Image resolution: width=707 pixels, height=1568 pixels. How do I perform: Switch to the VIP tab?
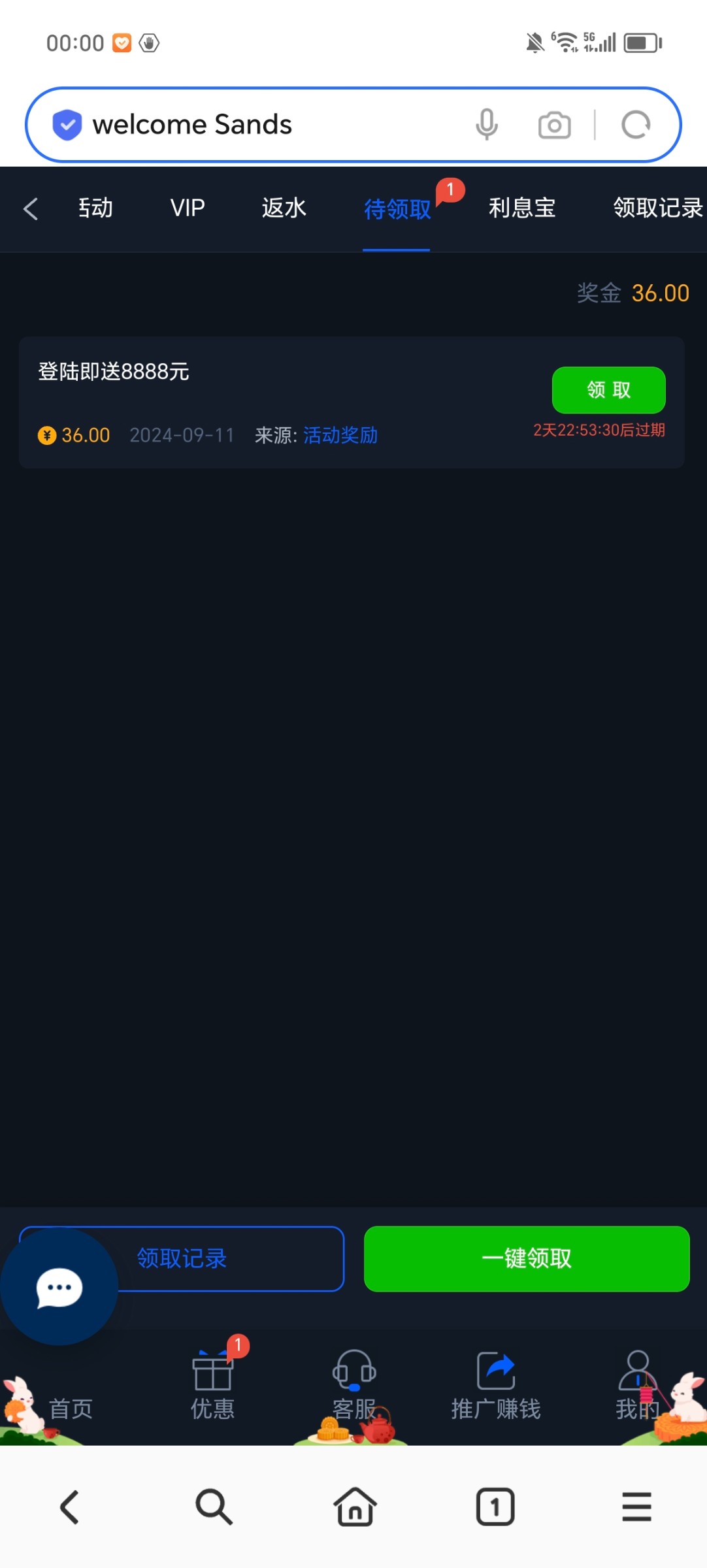click(188, 208)
